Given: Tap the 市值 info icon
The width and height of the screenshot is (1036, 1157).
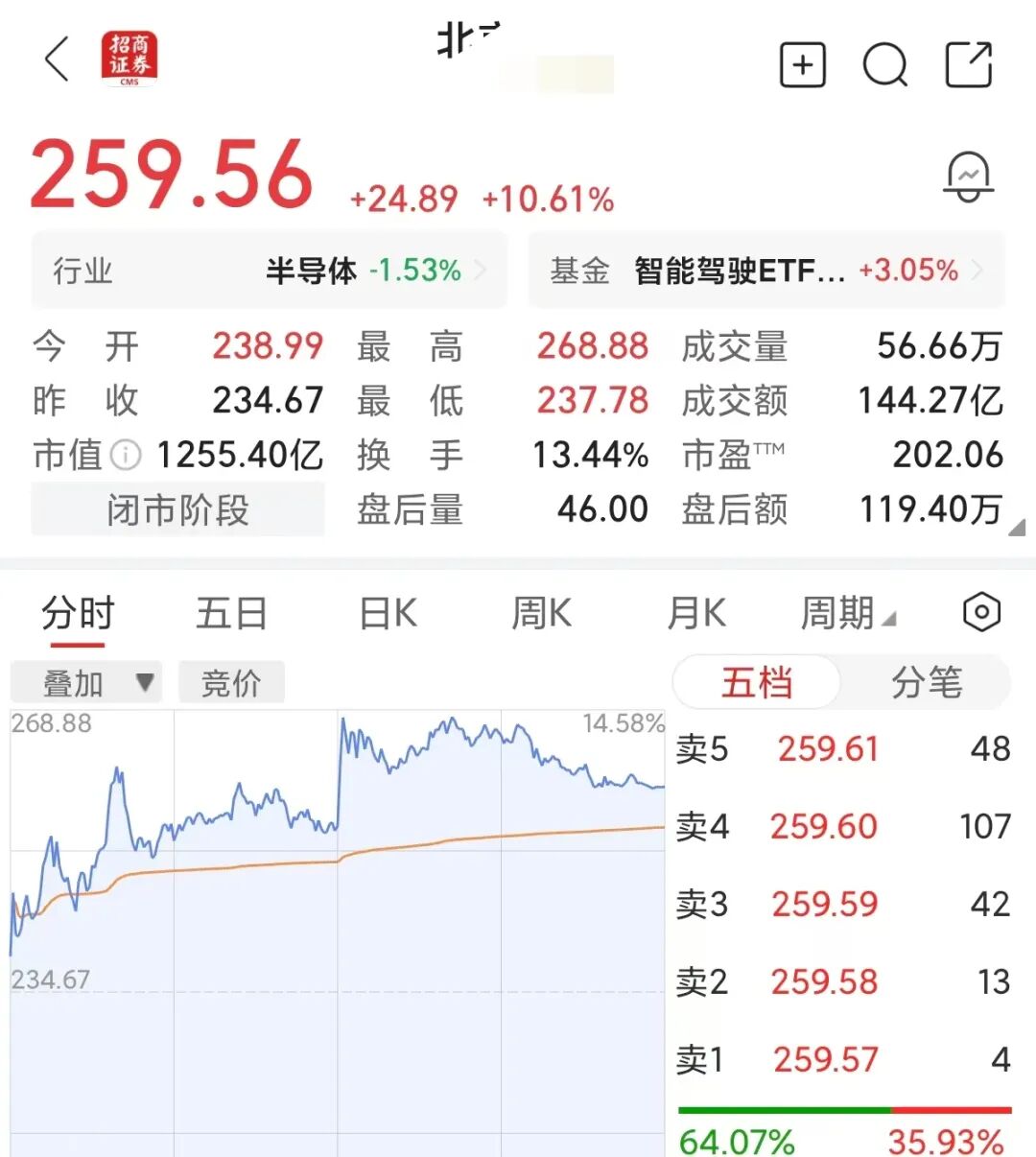Looking at the screenshot, I should click(126, 455).
